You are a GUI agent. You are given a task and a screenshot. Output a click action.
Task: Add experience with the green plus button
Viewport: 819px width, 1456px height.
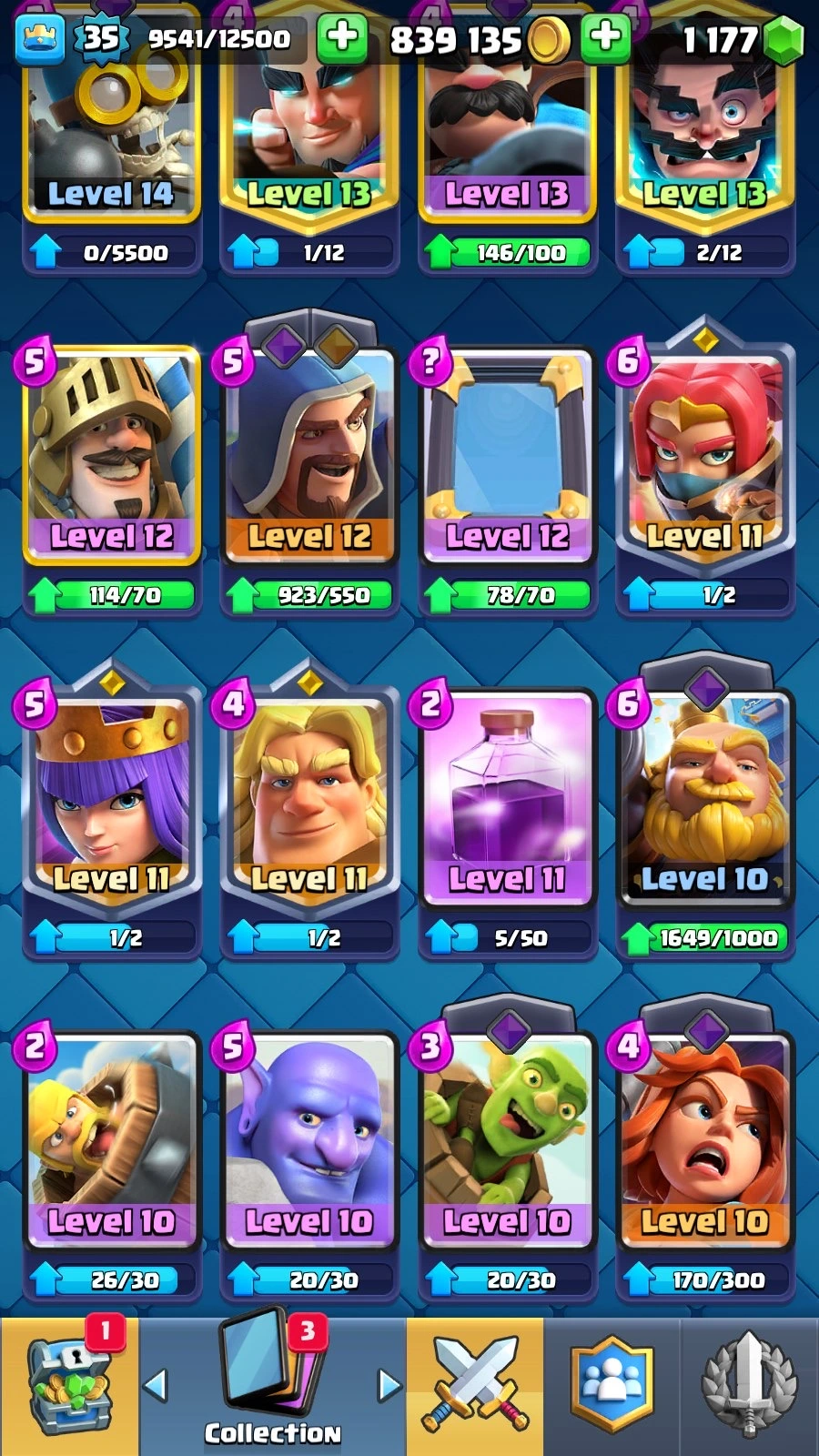click(341, 38)
